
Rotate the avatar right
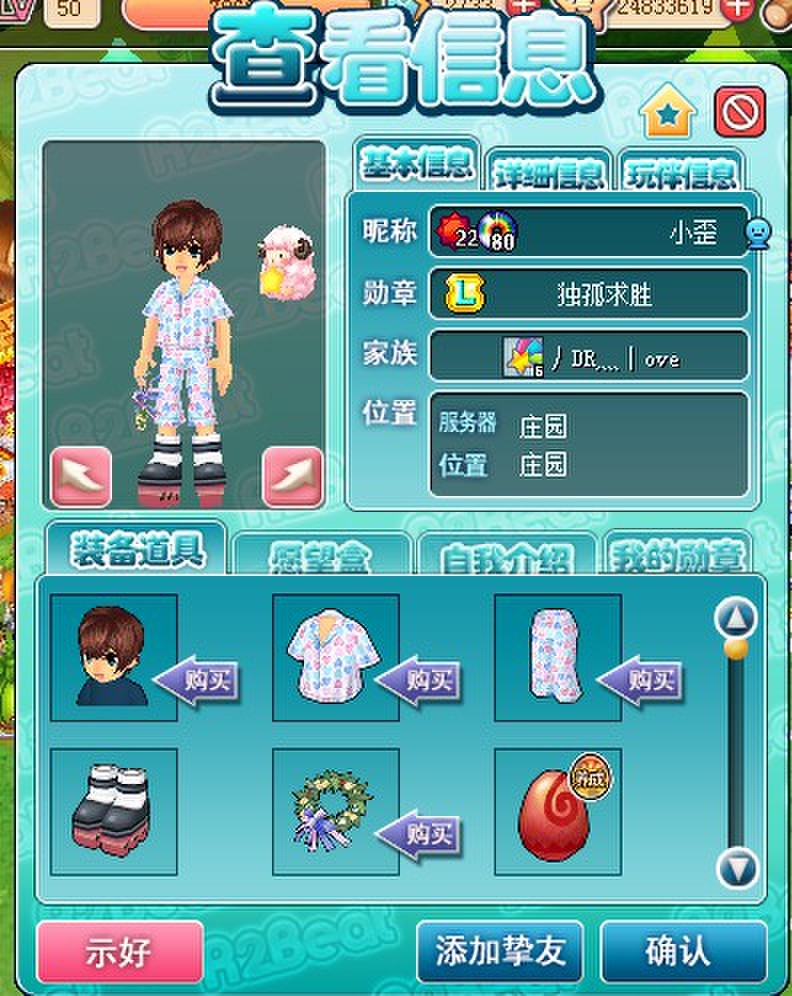292,476
